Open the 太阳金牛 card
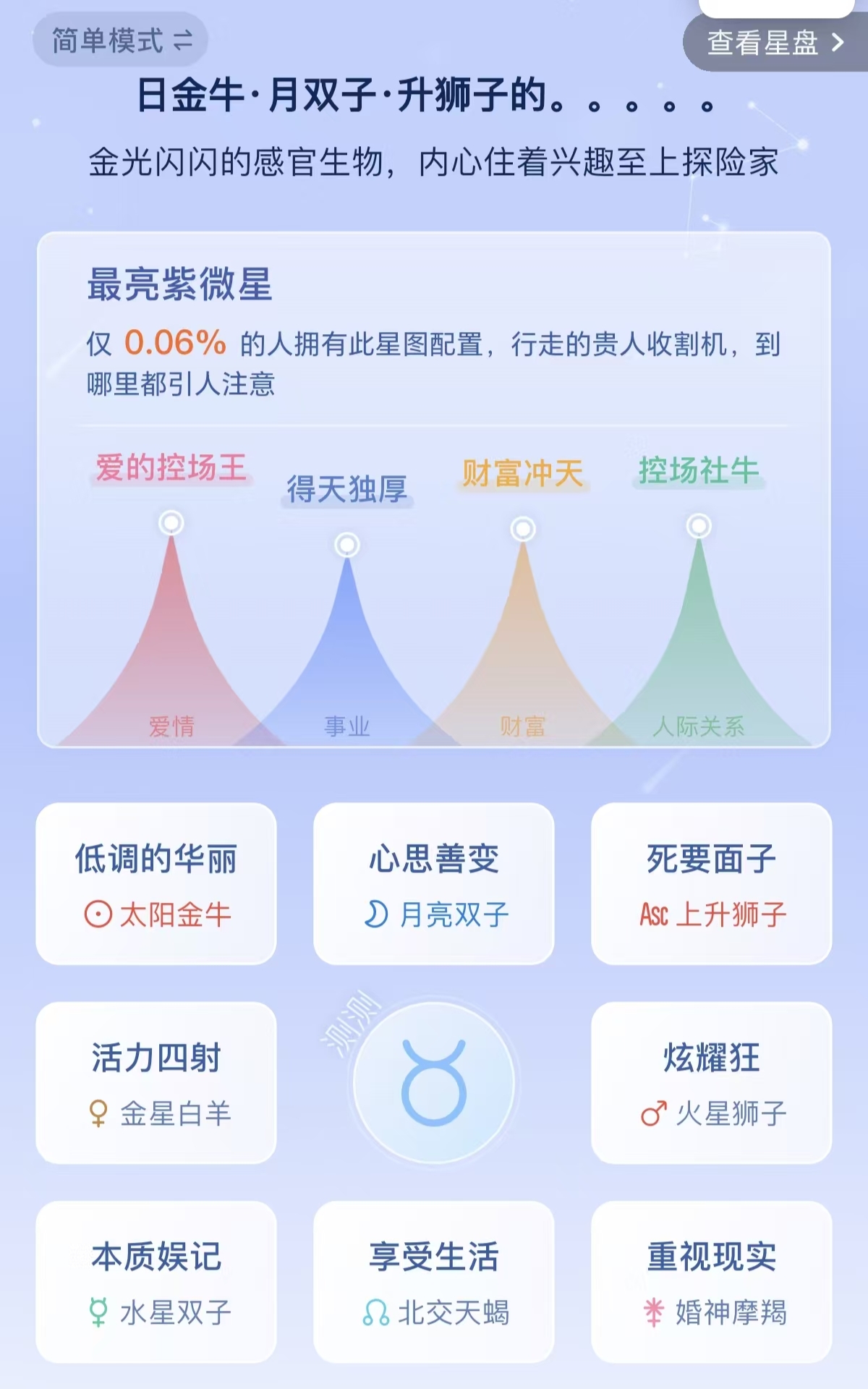This screenshot has height=1389, width=868. click(156, 884)
